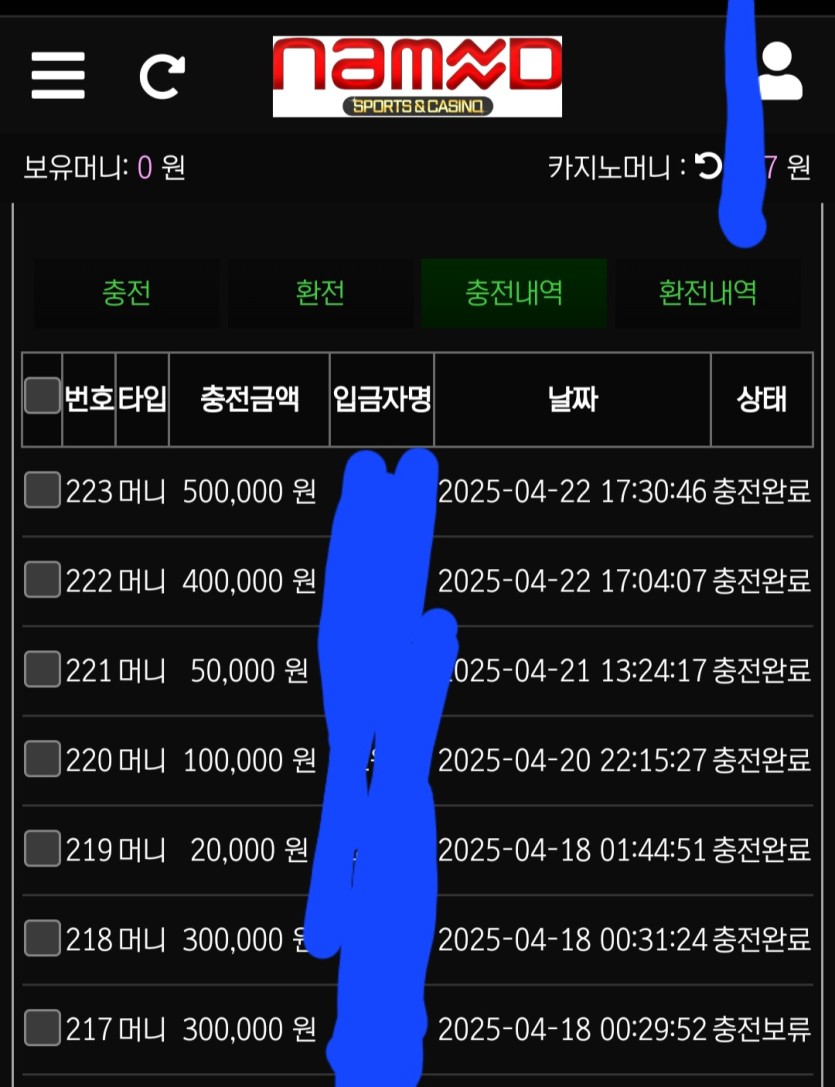
Task: Refresh the casino money balance
Action: (x=708, y=166)
